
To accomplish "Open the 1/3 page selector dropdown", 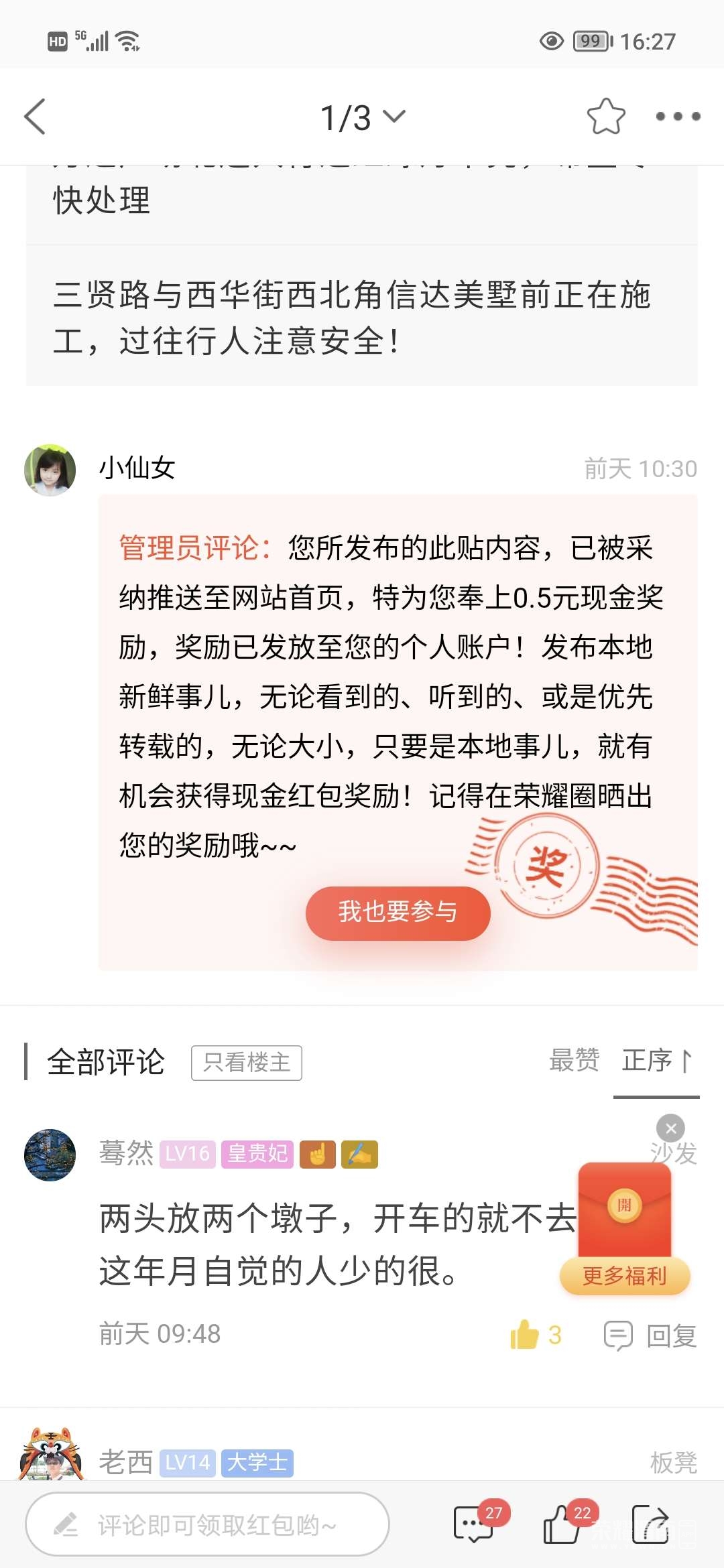I will 363,117.
